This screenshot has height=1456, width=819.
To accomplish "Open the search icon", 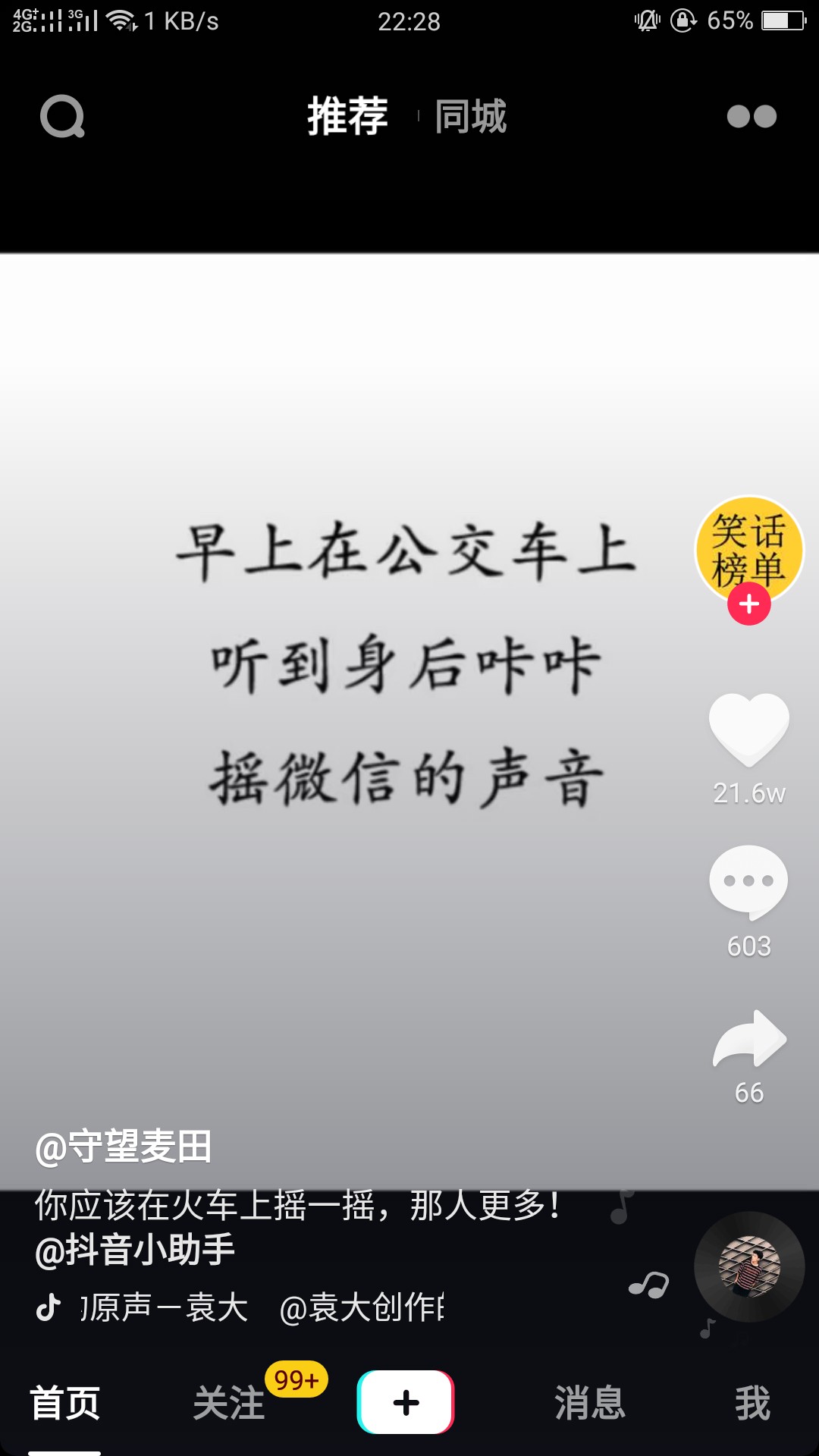I will click(62, 117).
